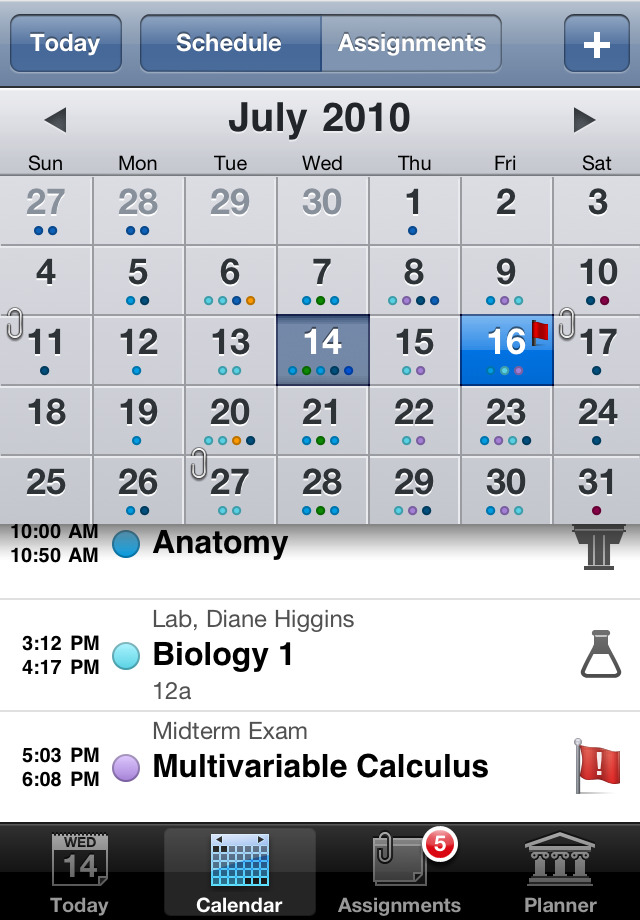Open the Today tab in bottom bar
The image size is (640, 920).
[79, 872]
